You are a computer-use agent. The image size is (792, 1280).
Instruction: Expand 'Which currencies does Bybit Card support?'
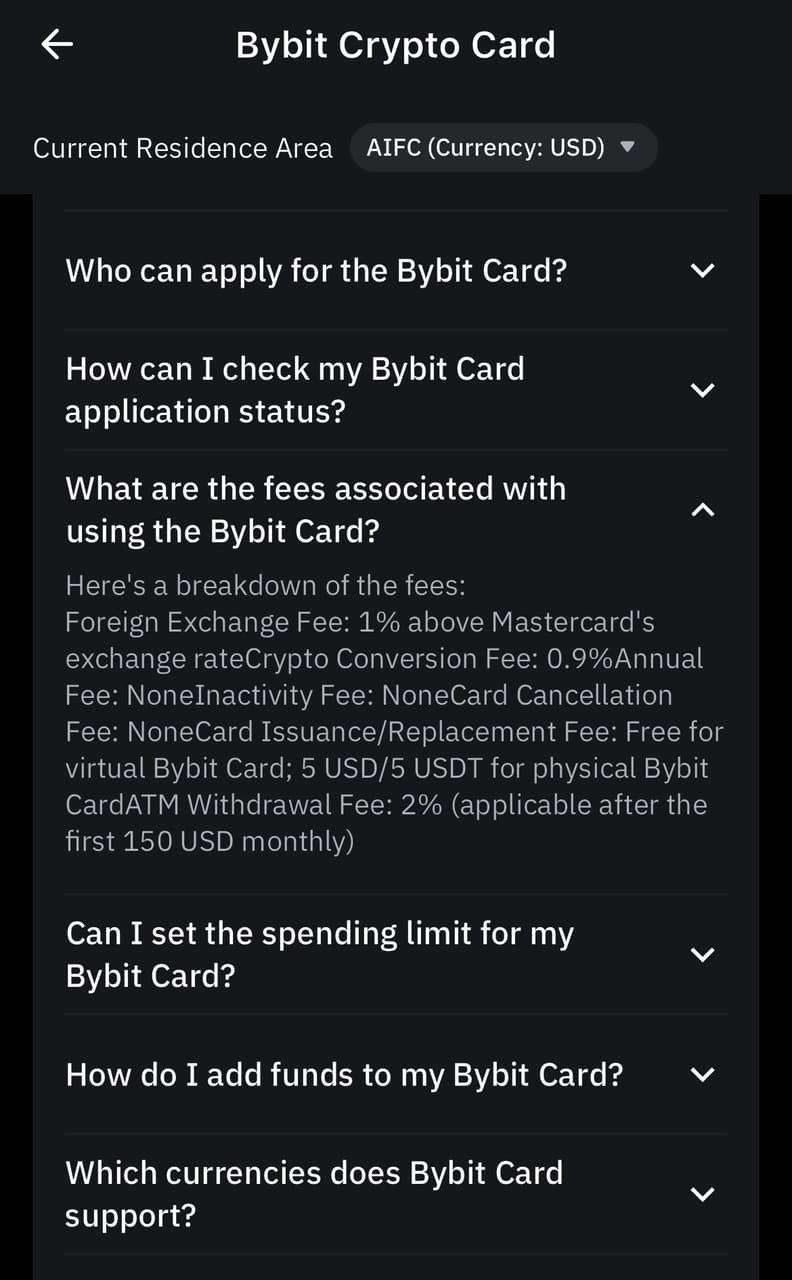coord(314,1193)
